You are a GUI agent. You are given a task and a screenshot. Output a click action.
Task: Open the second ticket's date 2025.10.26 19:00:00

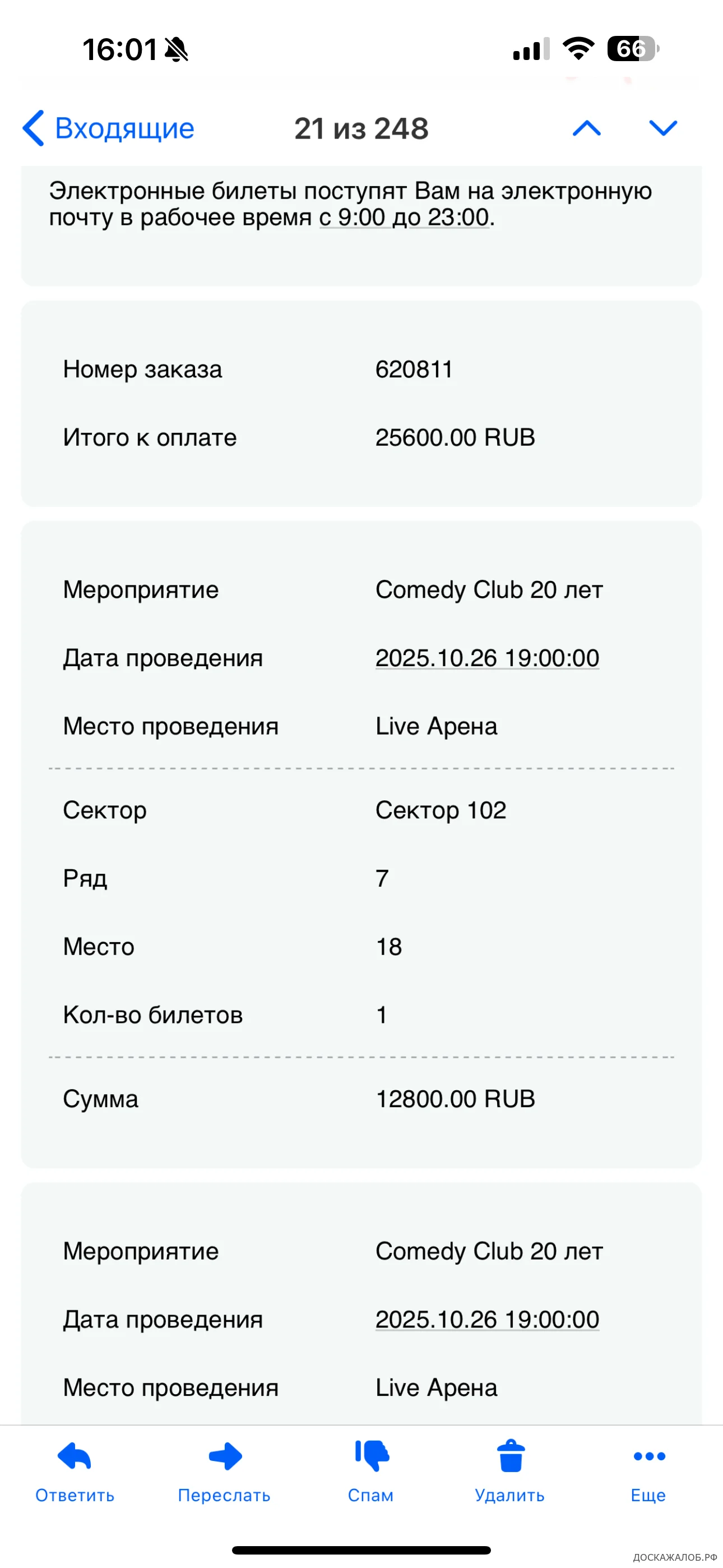coord(487,1319)
